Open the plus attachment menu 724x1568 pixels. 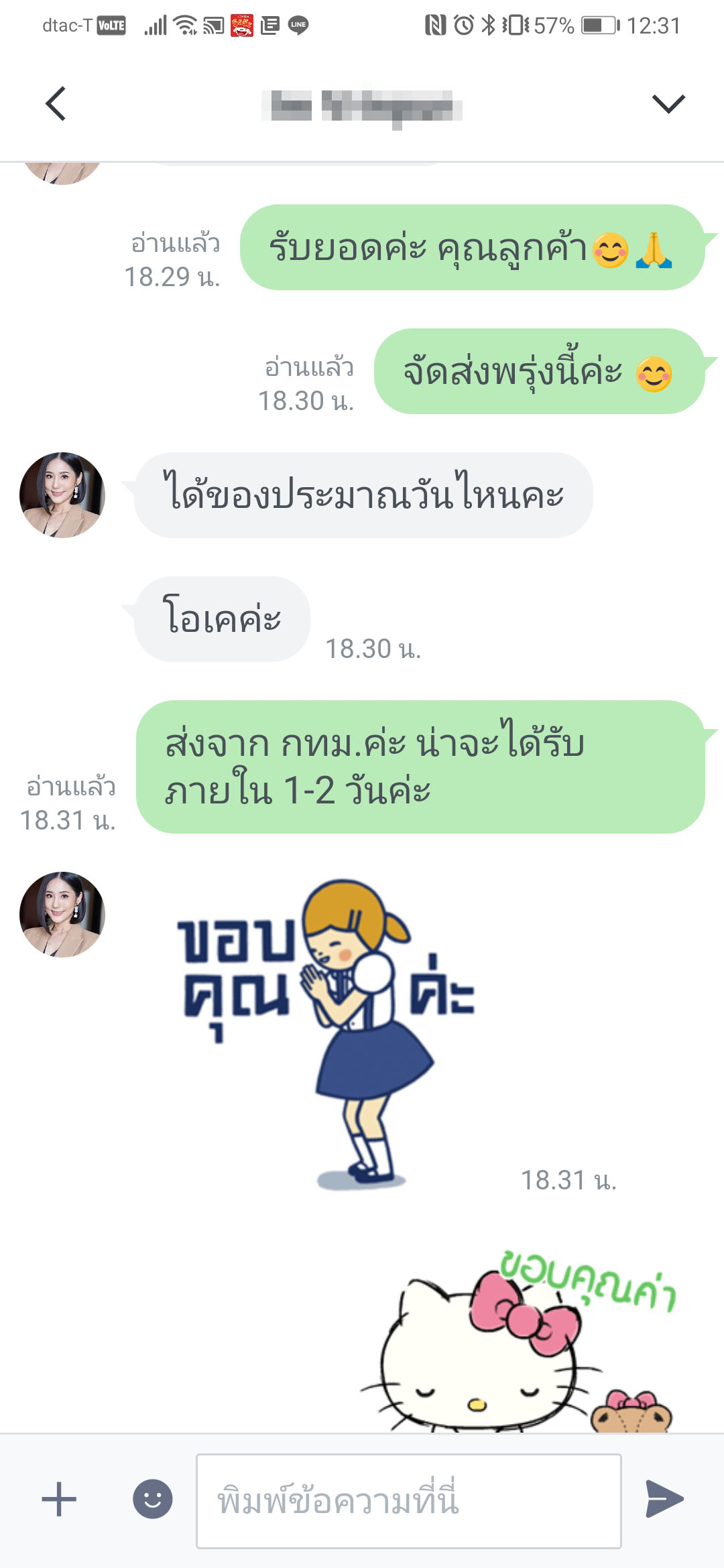(59, 1500)
